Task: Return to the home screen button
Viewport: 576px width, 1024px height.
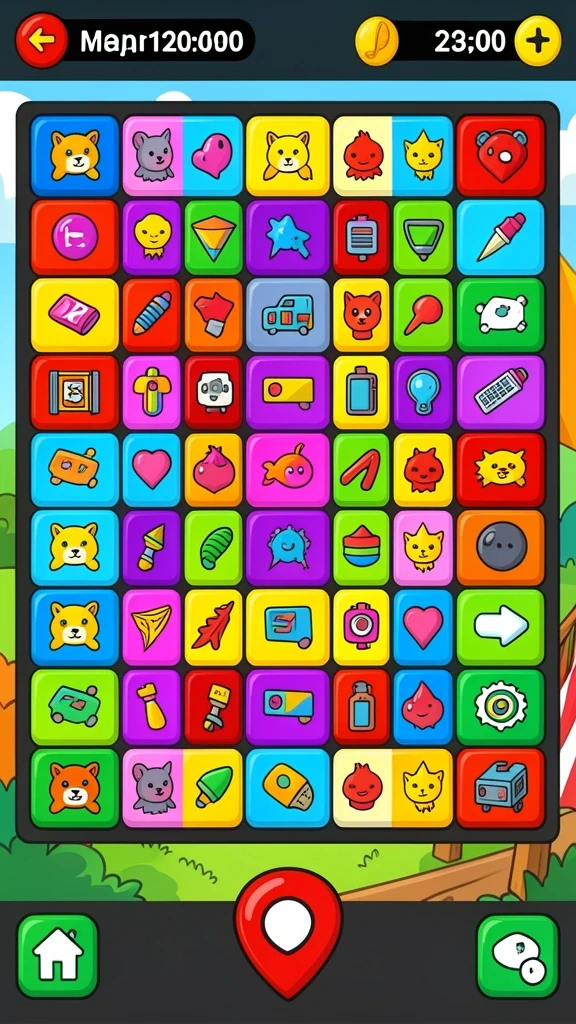Action: point(57,955)
